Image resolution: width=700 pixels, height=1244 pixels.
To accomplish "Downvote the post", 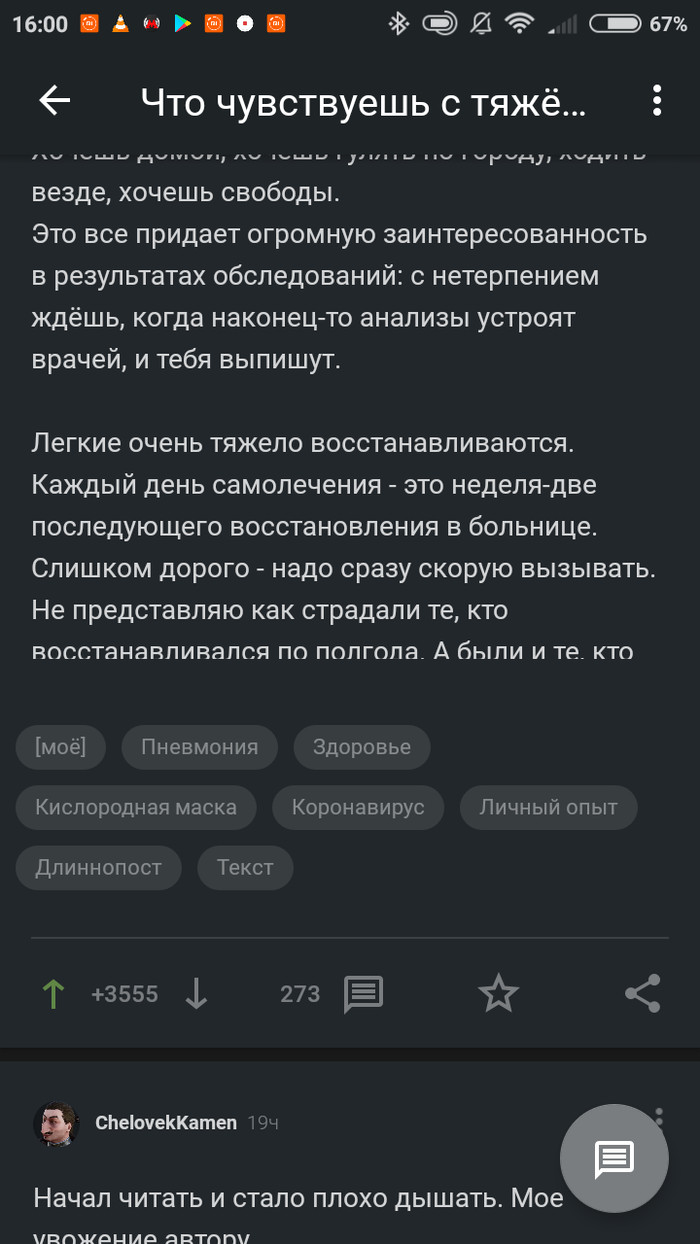I will pyautogui.click(x=196, y=994).
